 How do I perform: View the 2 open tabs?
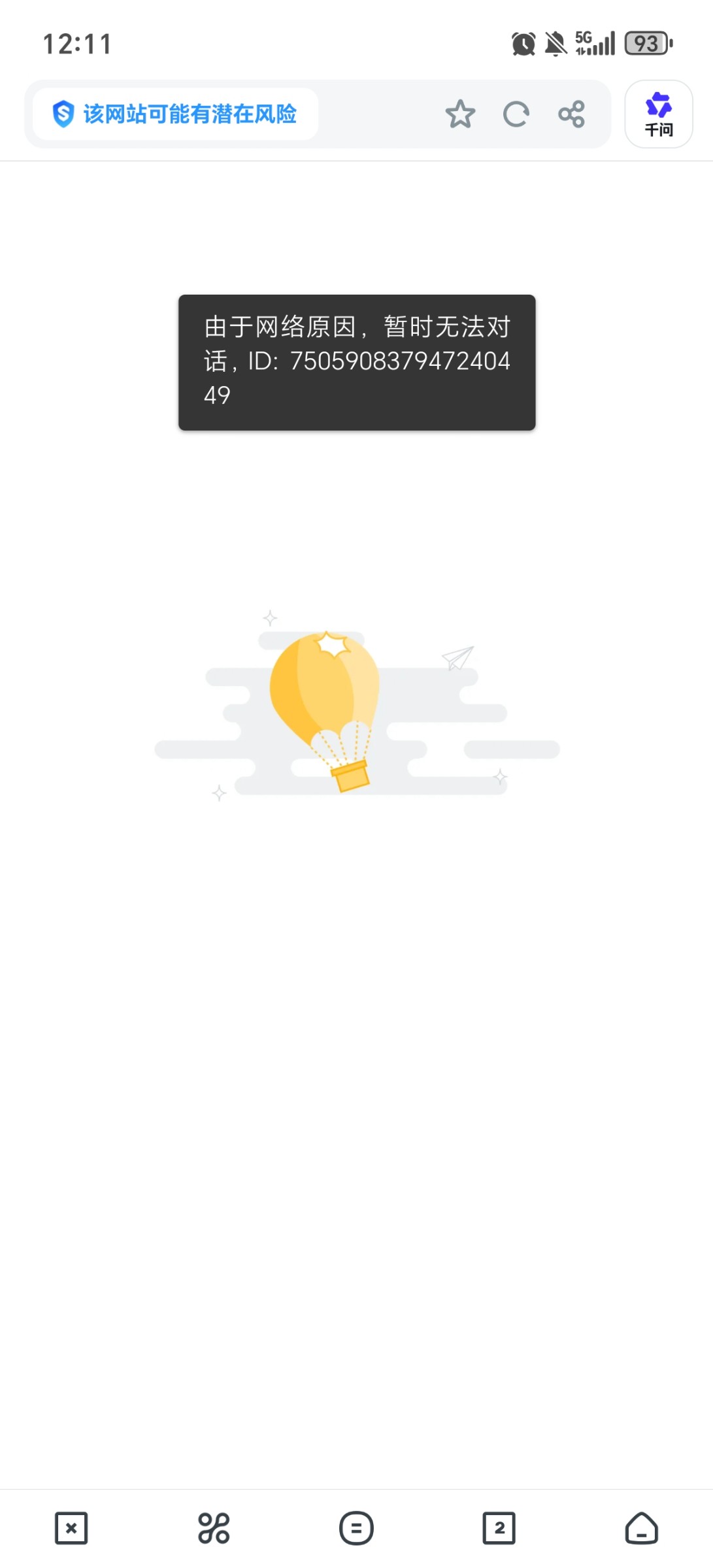click(499, 1528)
